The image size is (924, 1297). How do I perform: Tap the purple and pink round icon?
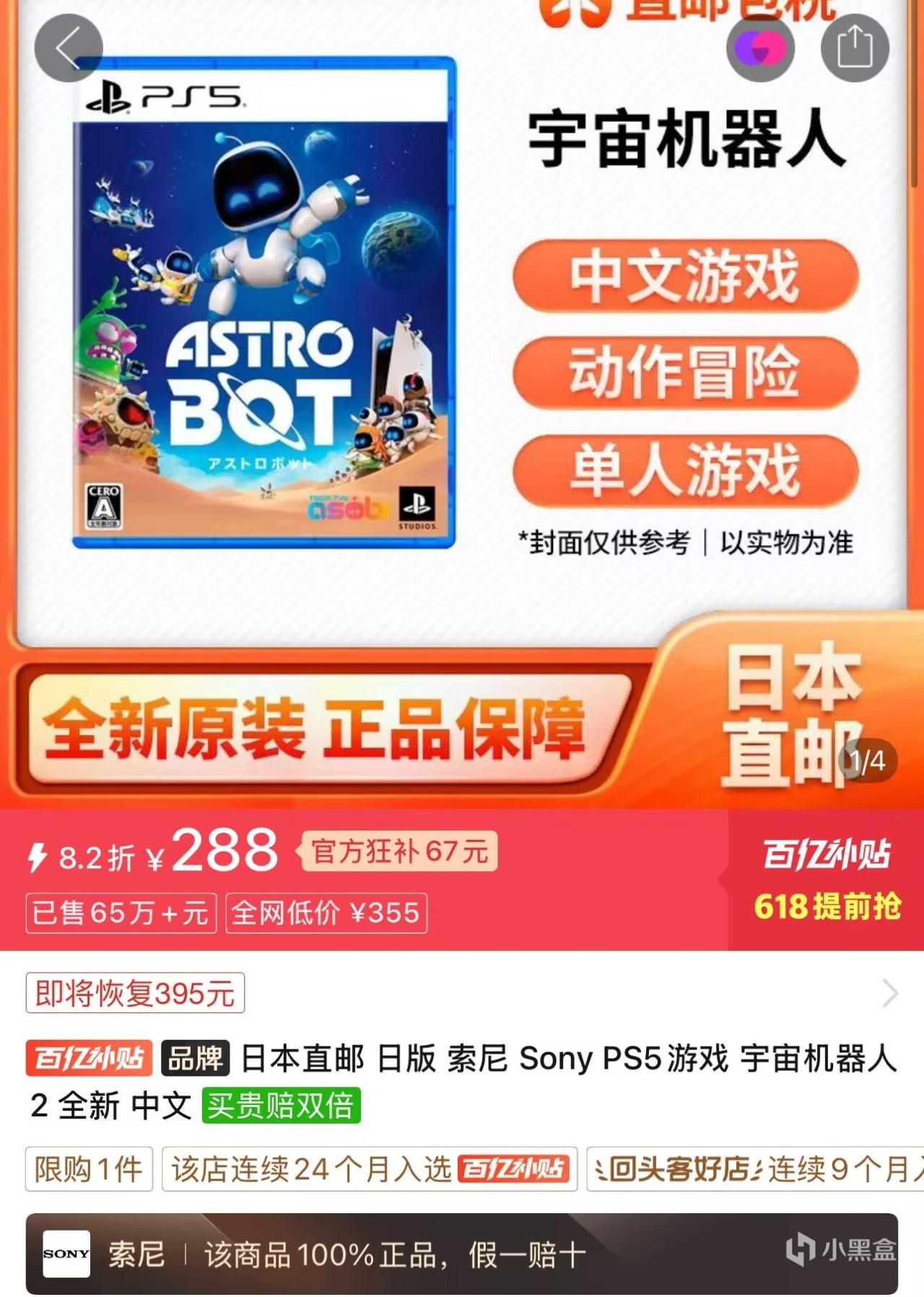pyautogui.click(x=760, y=48)
